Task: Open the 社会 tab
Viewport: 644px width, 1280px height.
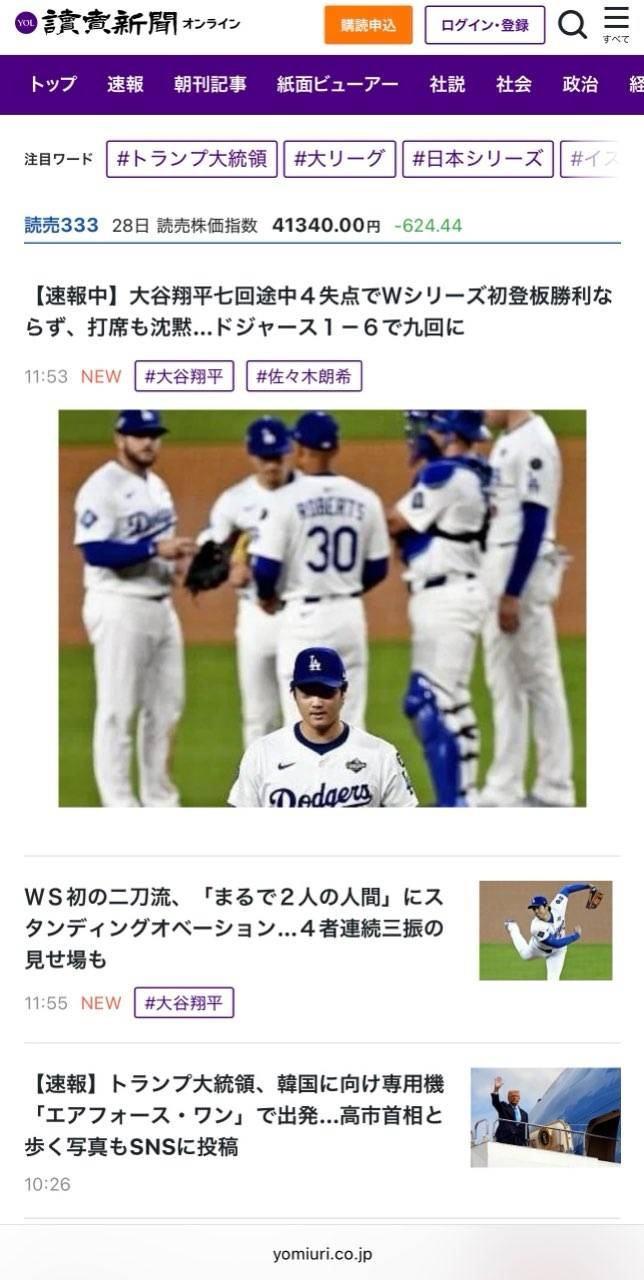Action: click(x=513, y=85)
